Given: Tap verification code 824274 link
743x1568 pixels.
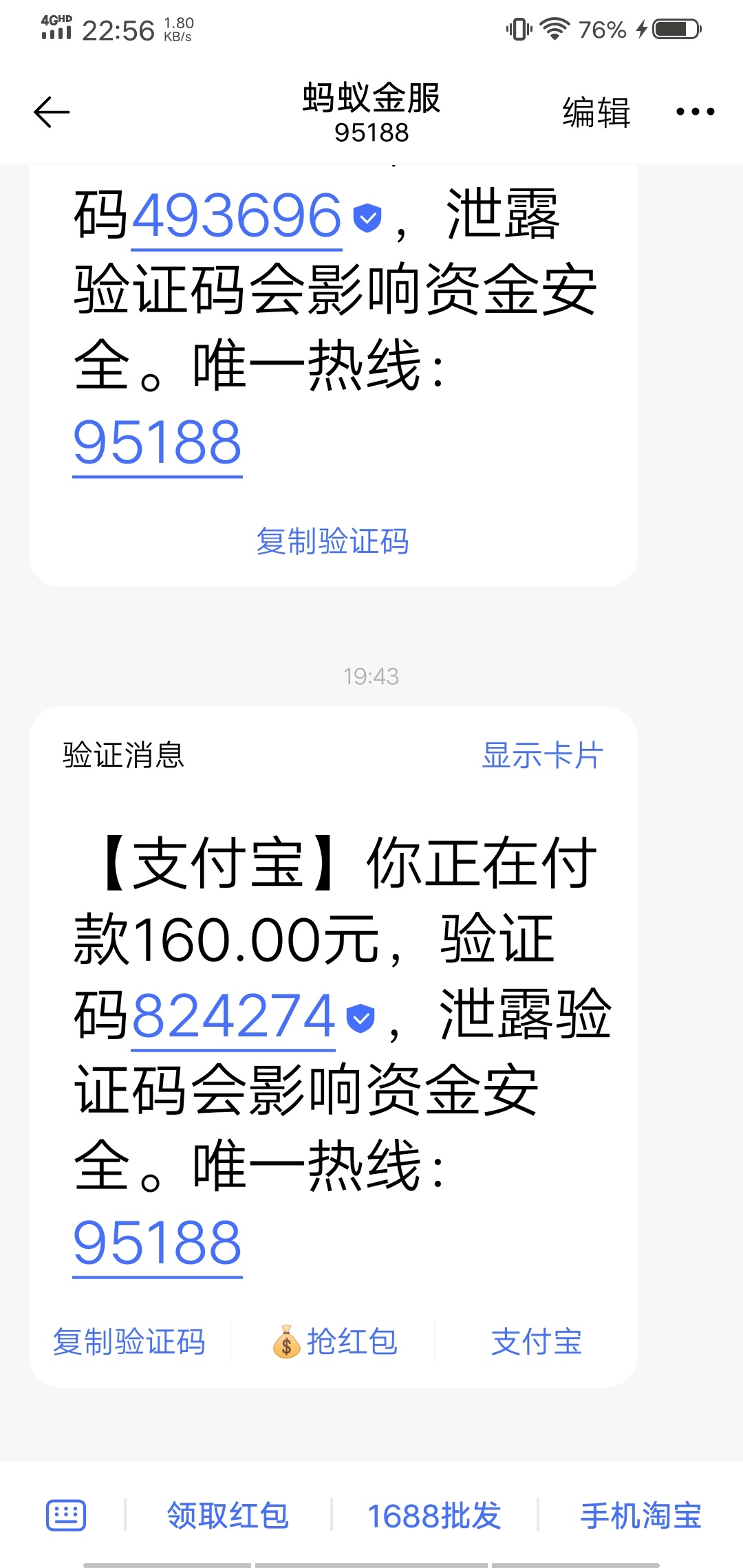Looking at the screenshot, I should click(233, 1016).
